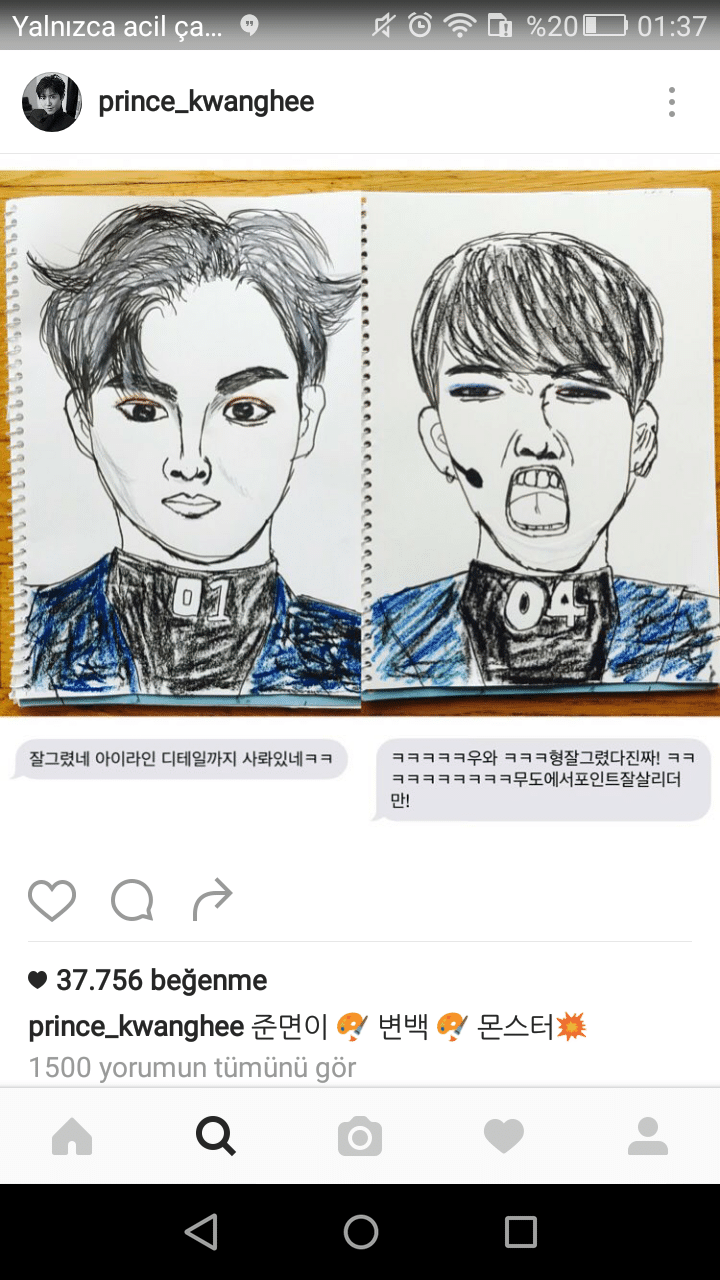Image resolution: width=720 pixels, height=1280 pixels.
Task: Open the system recent apps view
Action: pos(520,1232)
